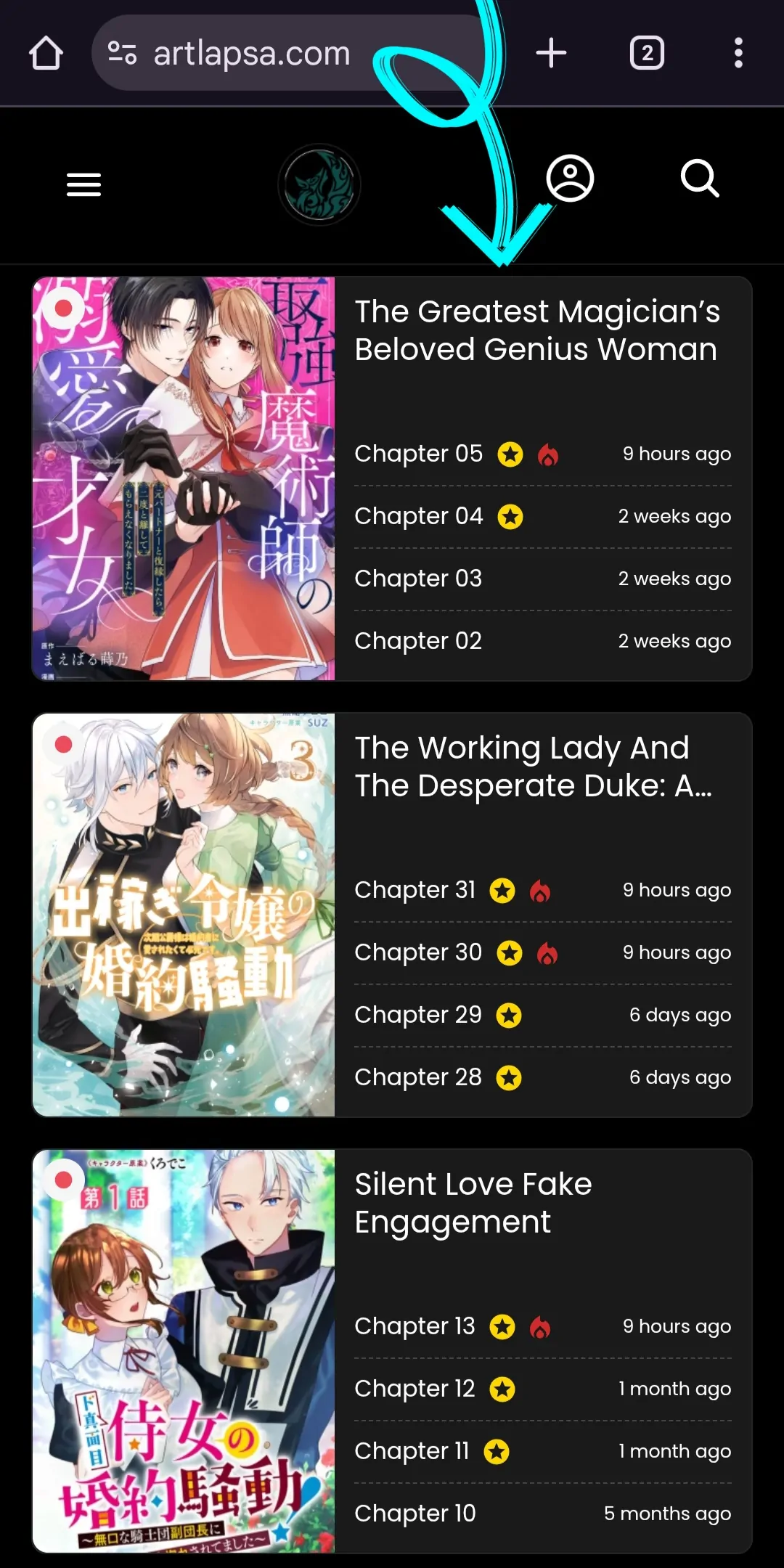The height and width of the screenshot is (1568, 784).
Task: Open Silent Love Fake Engagement title
Action: pos(473,1203)
